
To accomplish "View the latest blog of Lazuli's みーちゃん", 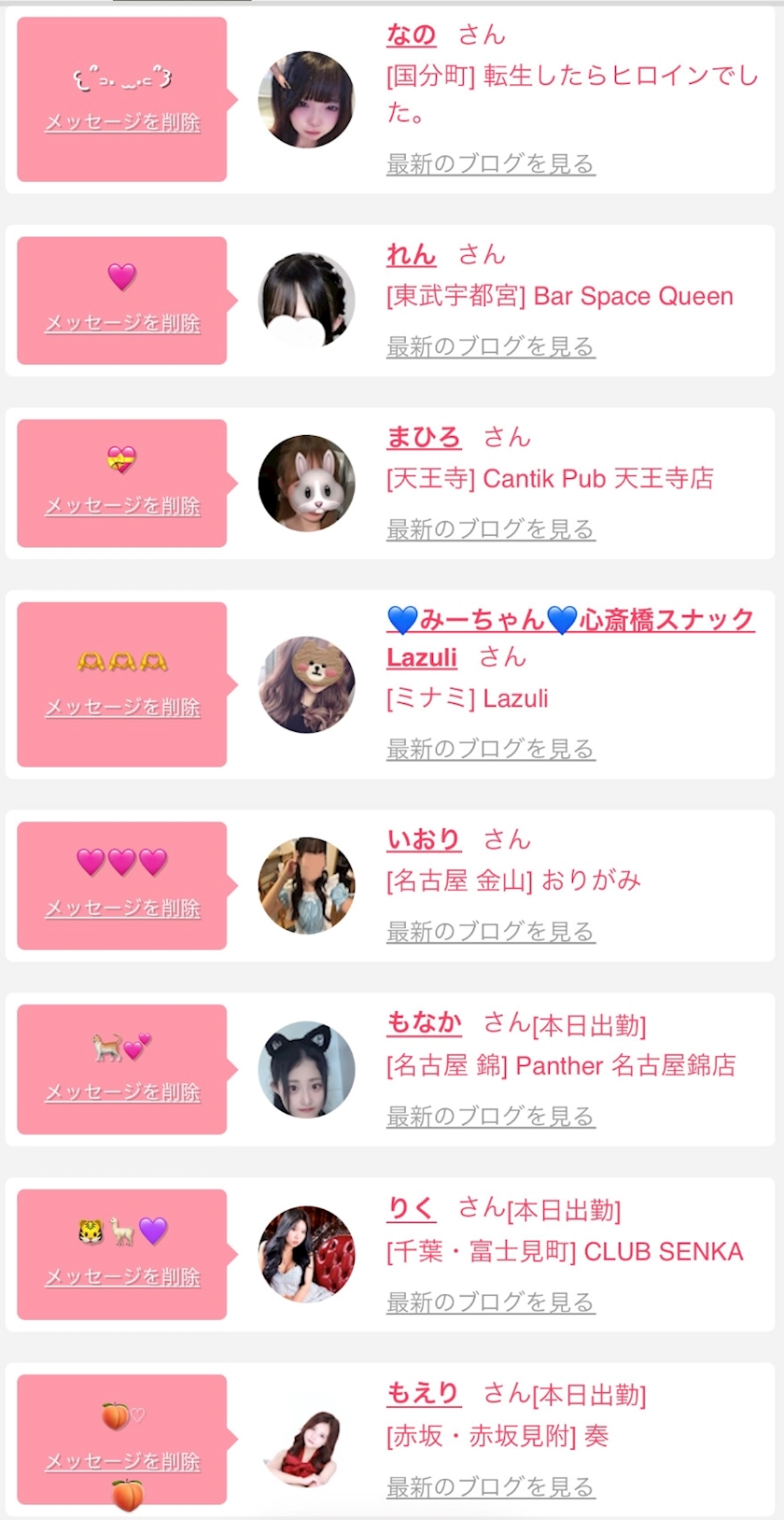I will click(490, 749).
